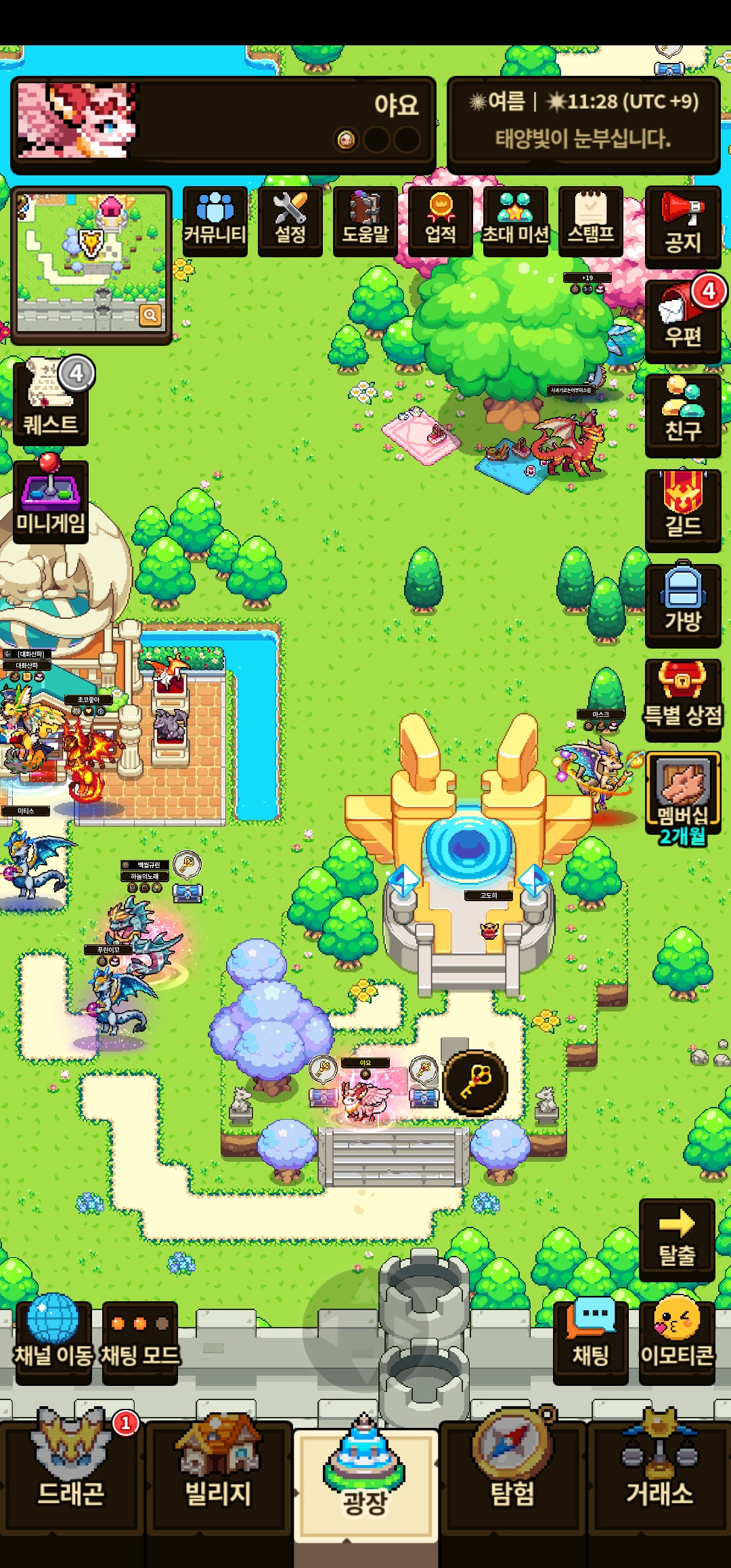Open the 스탬프 (stamp) menu
731x1568 pixels.
pos(590,221)
